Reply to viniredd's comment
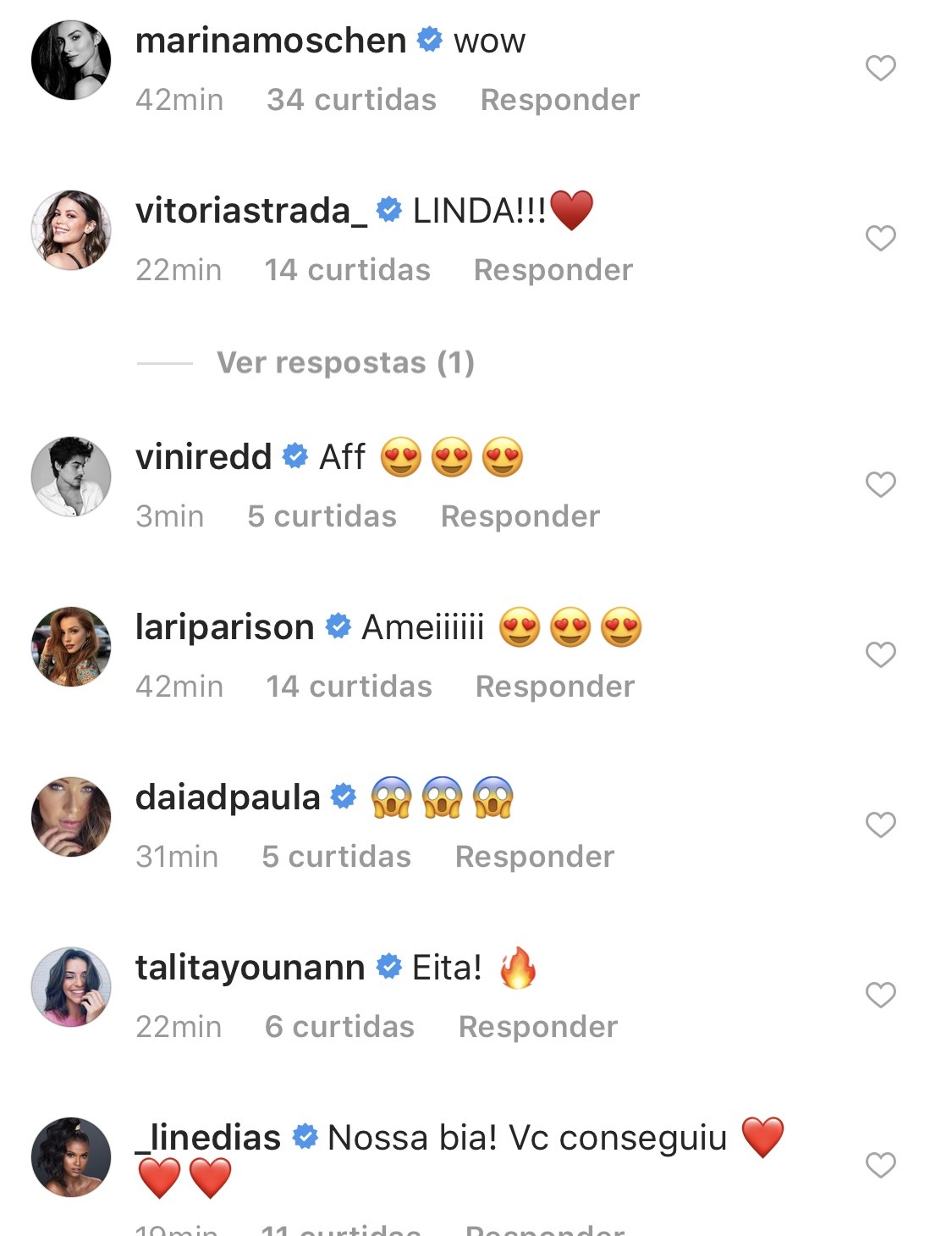Screen dimensions: 952x1236 click(x=520, y=516)
